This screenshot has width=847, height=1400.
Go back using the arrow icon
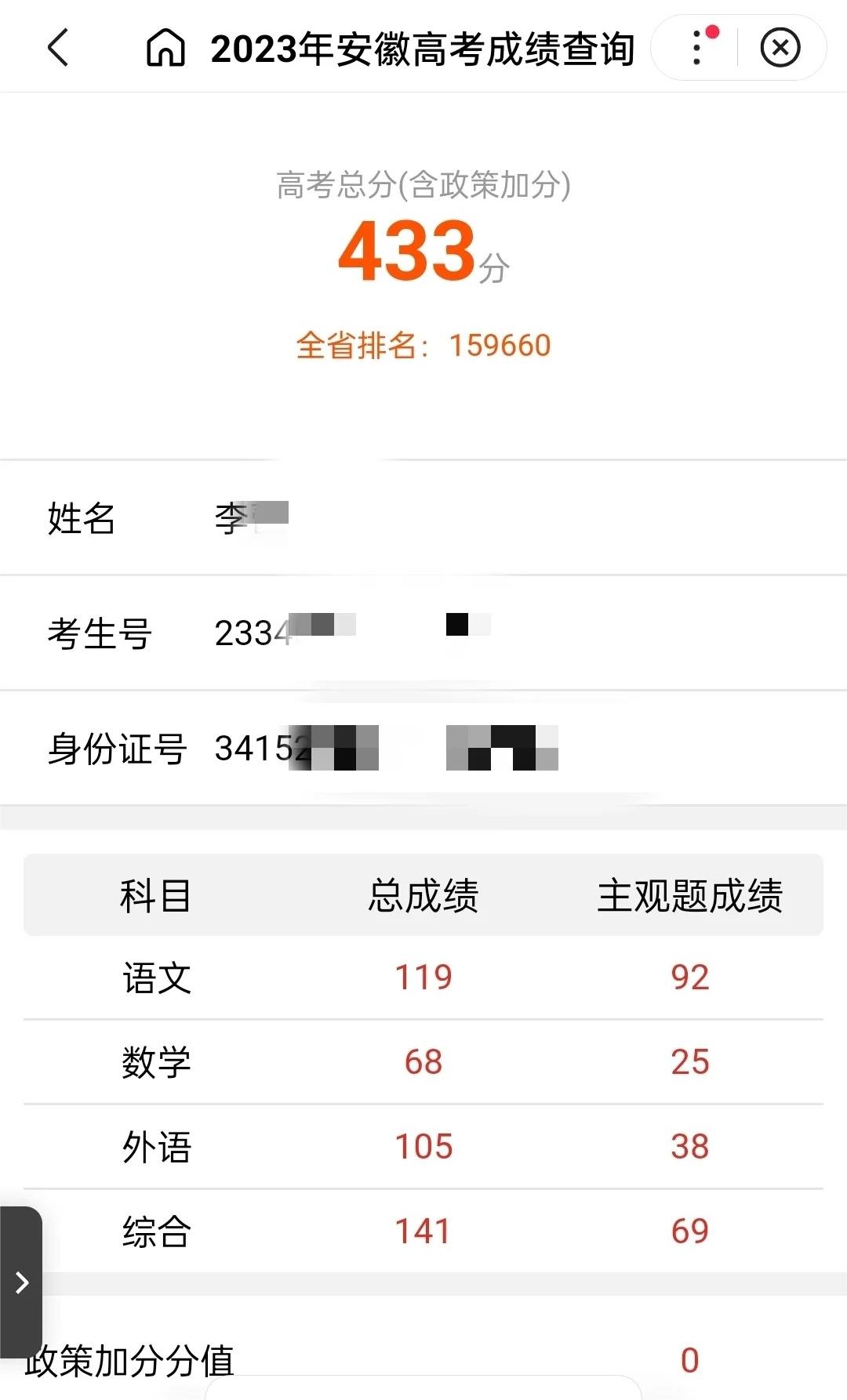tap(58, 48)
